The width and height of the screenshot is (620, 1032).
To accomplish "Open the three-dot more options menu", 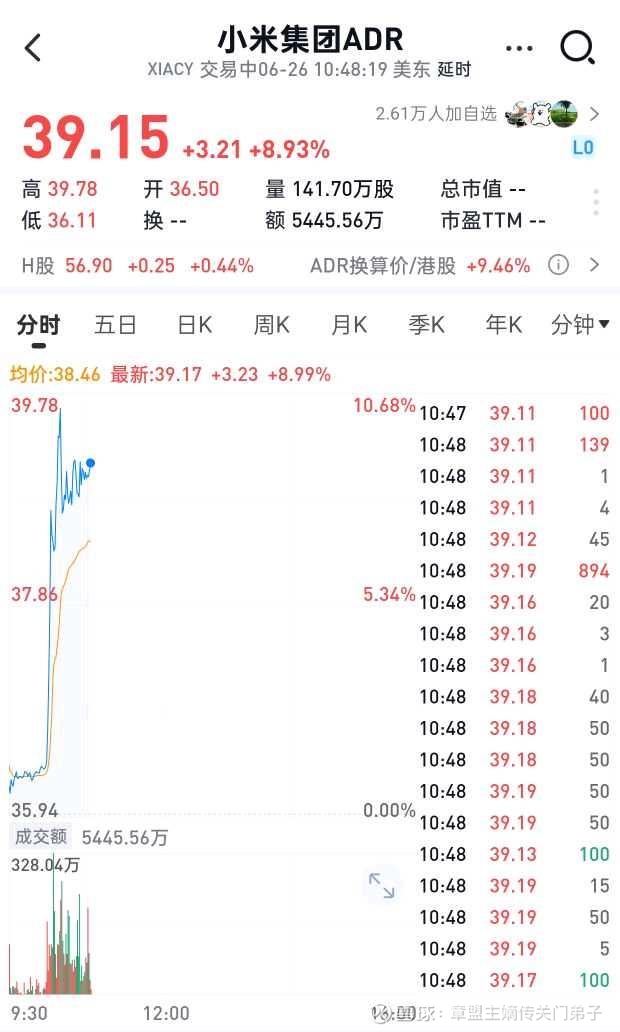I will pyautogui.click(x=520, y=47).
